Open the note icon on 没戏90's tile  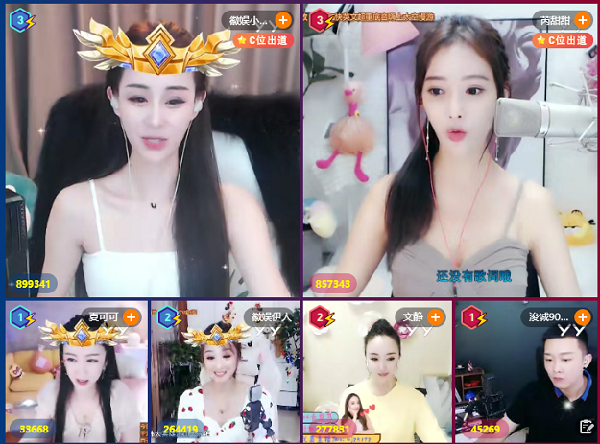point(586,427)
